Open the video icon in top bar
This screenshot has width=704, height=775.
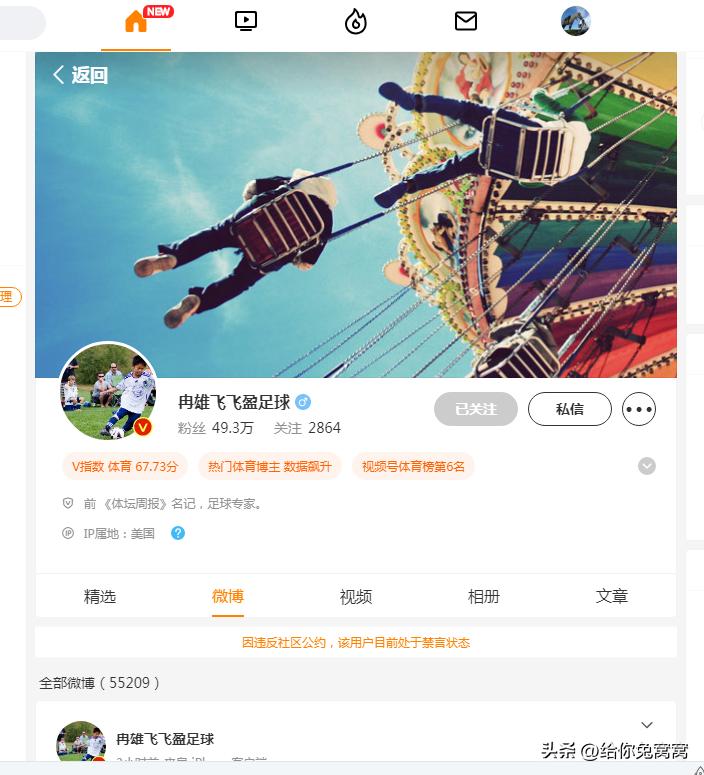pyautogui.click(x=246, y=21)
